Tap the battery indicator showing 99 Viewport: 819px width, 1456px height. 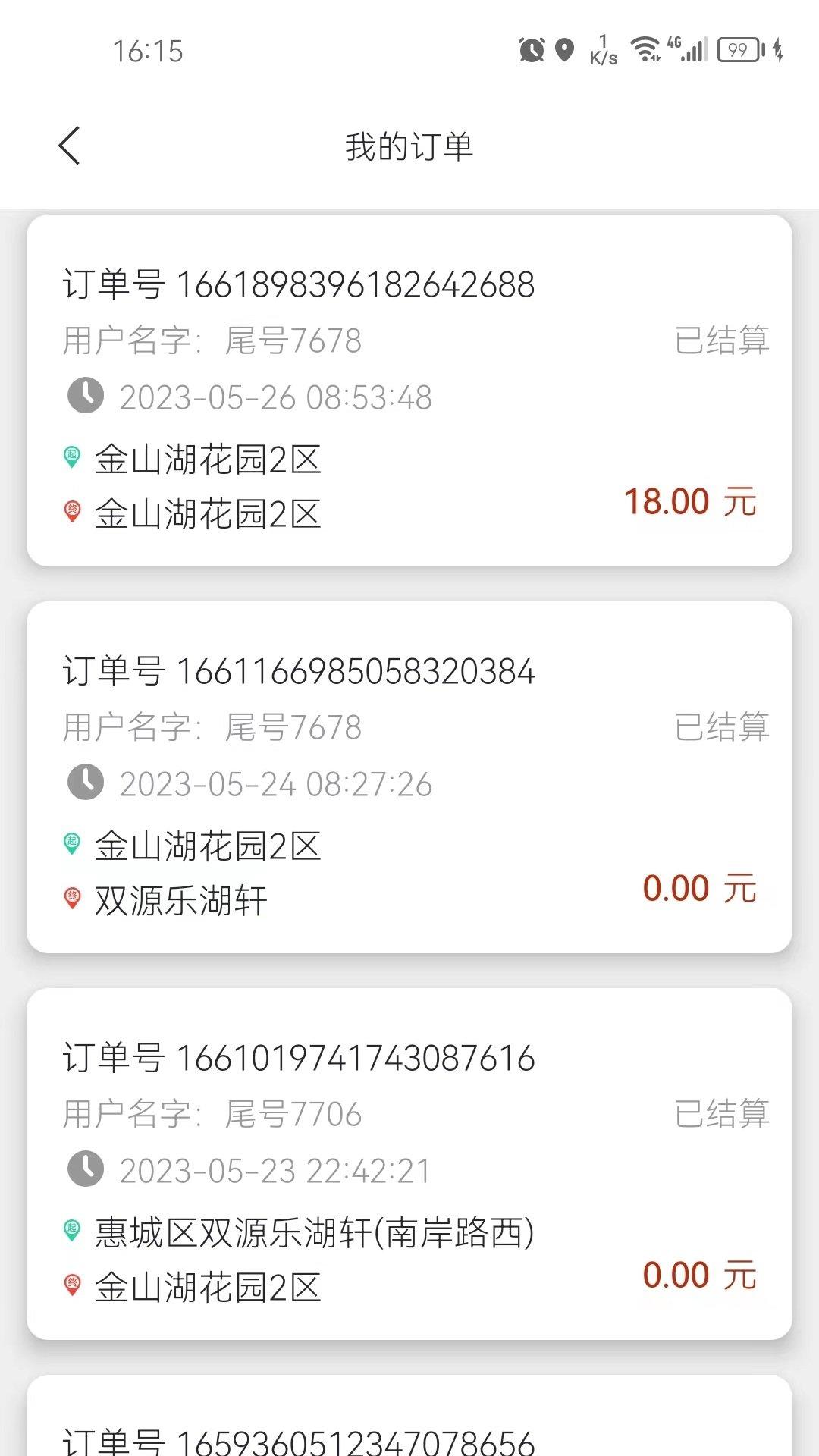tap(735, 49)
